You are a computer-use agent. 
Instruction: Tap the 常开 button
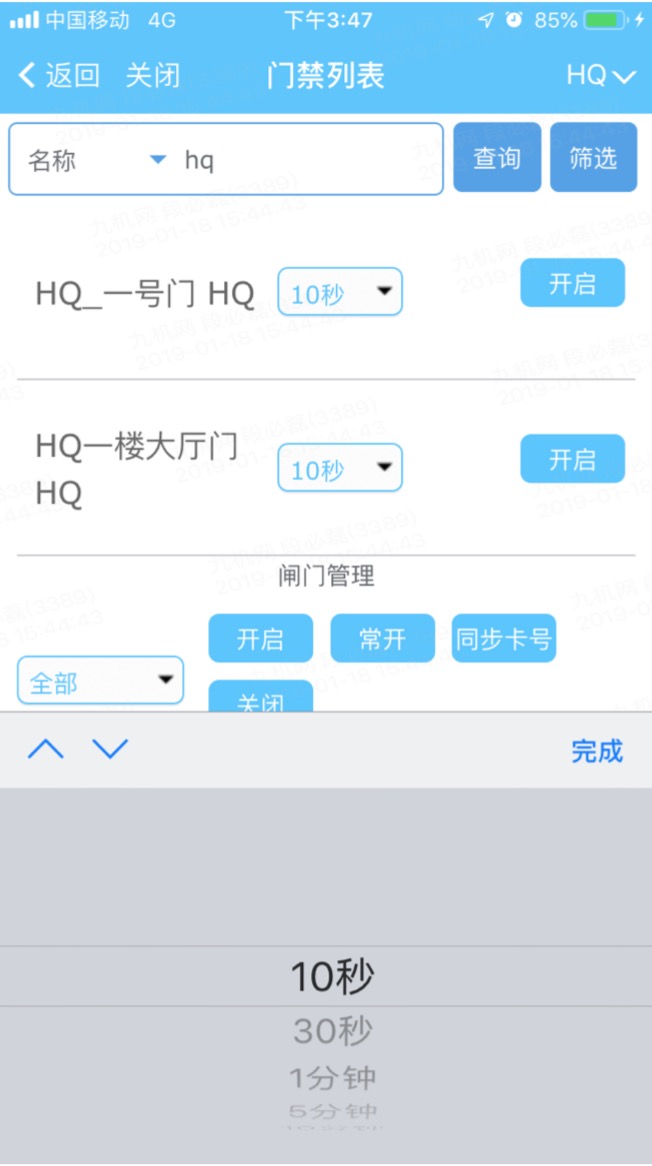(x=382, y=638)
